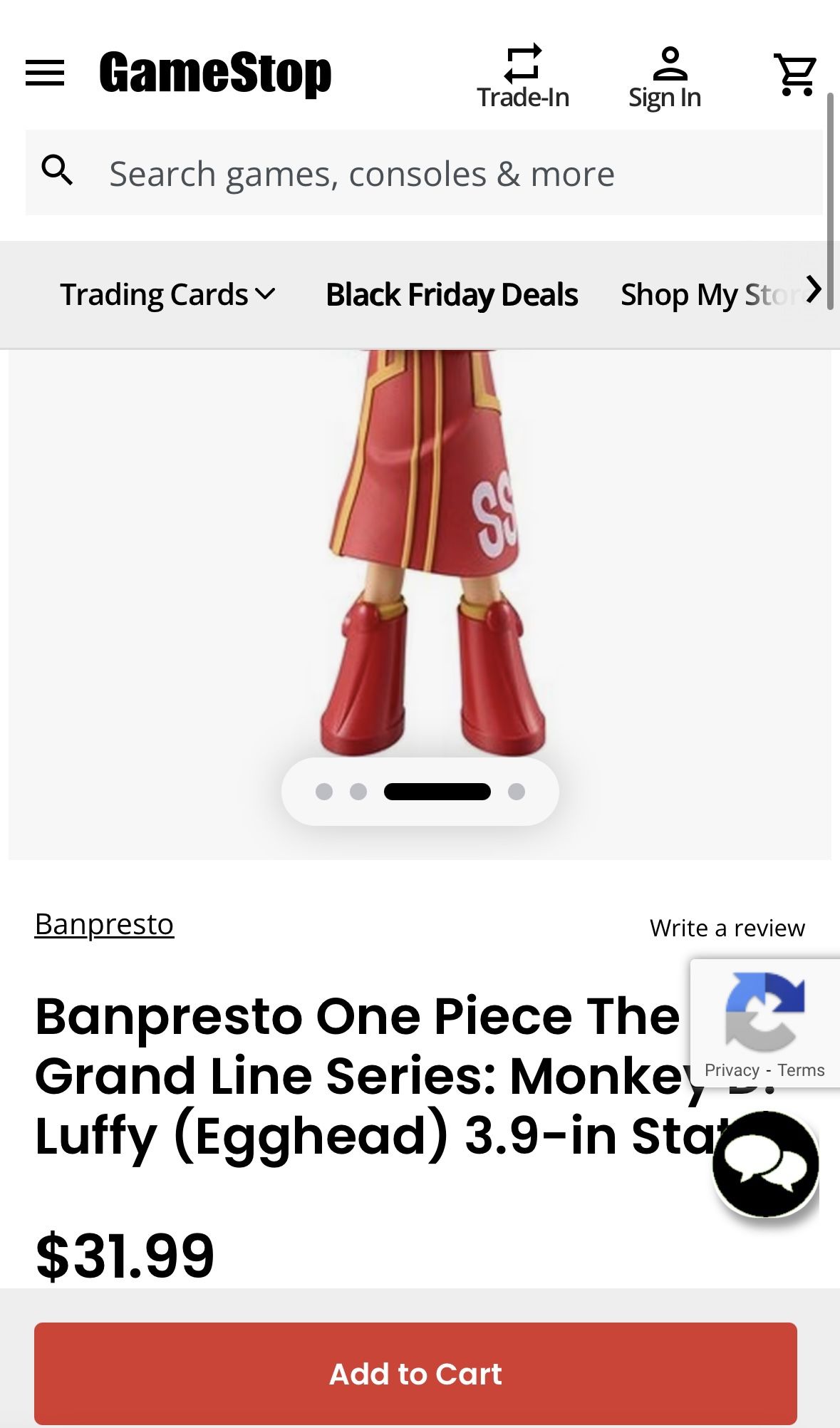Select the second carousel dot
Screen dimensions: 840x1428
click(x=357, y=791)
